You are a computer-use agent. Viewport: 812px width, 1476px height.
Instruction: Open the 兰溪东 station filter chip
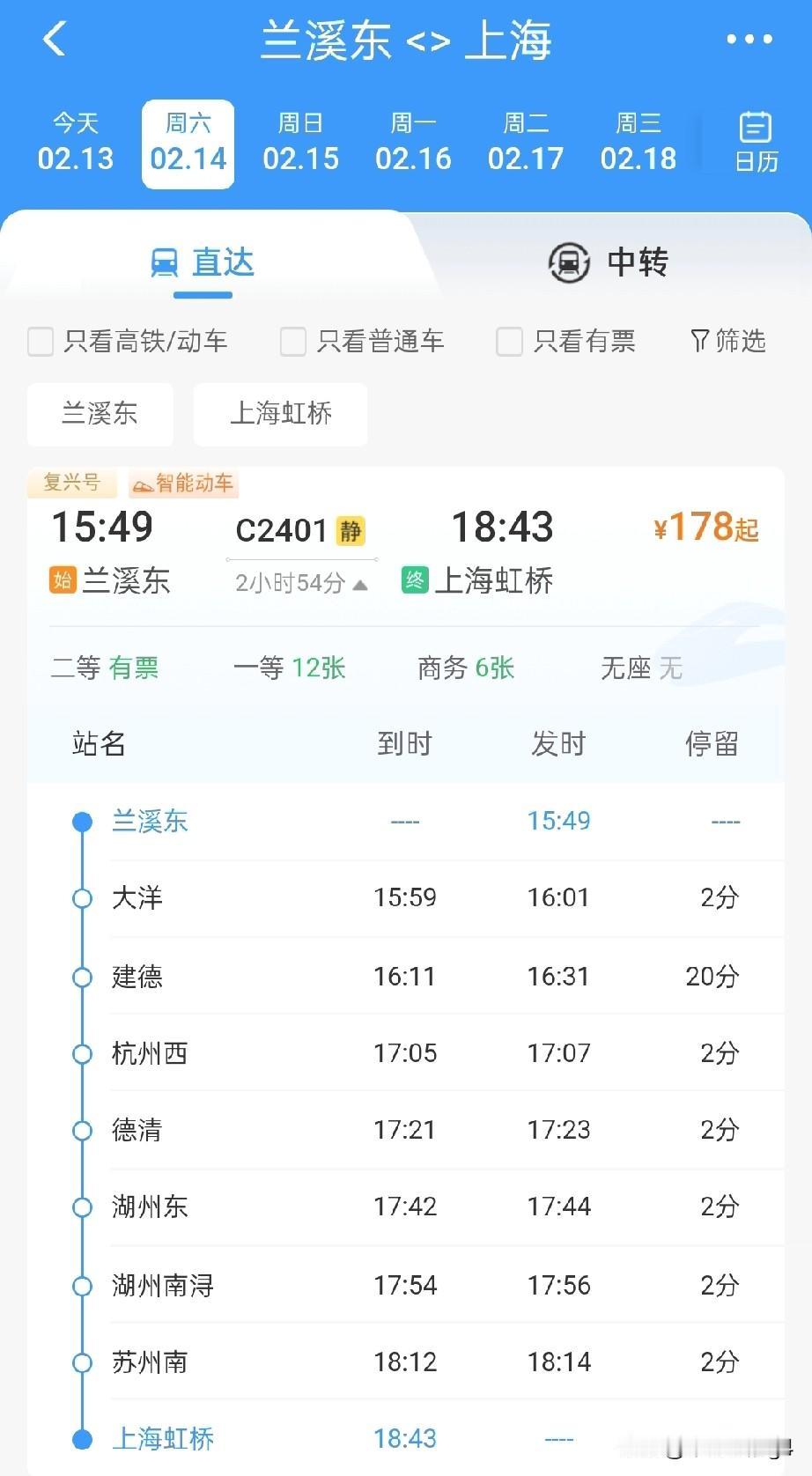[100, 415]
